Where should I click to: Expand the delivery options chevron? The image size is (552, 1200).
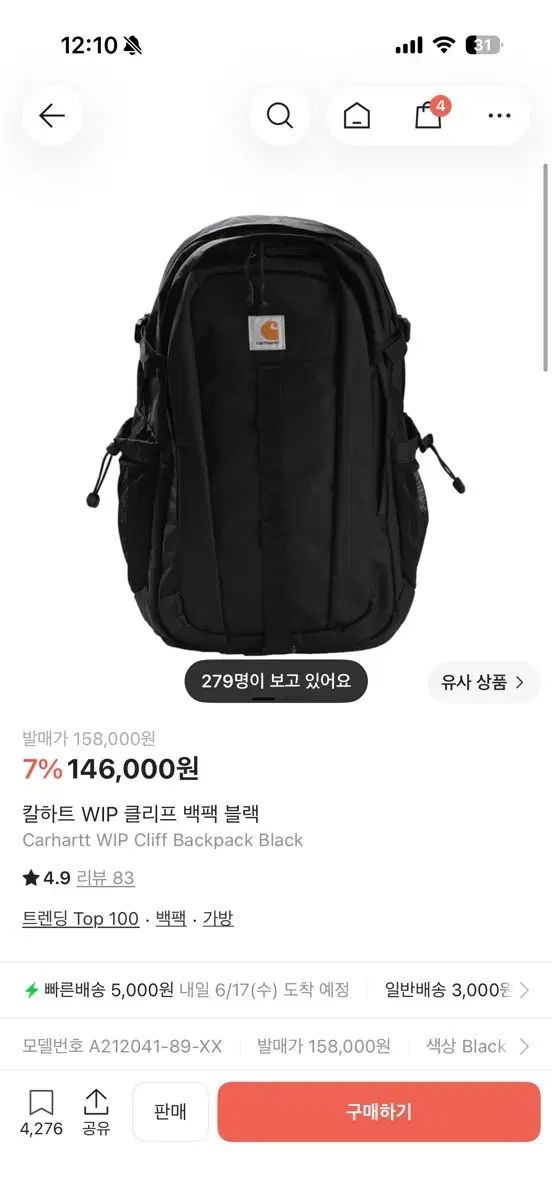click(x=526, y=990)
